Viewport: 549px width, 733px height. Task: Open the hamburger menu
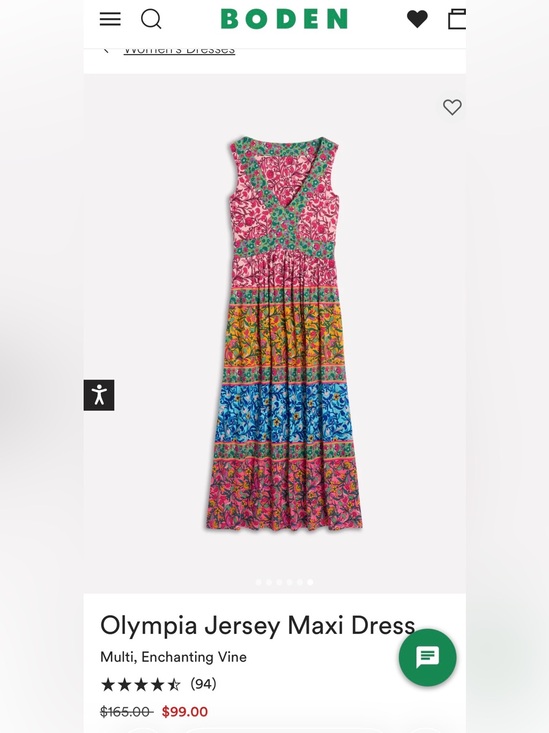point(110,19)
